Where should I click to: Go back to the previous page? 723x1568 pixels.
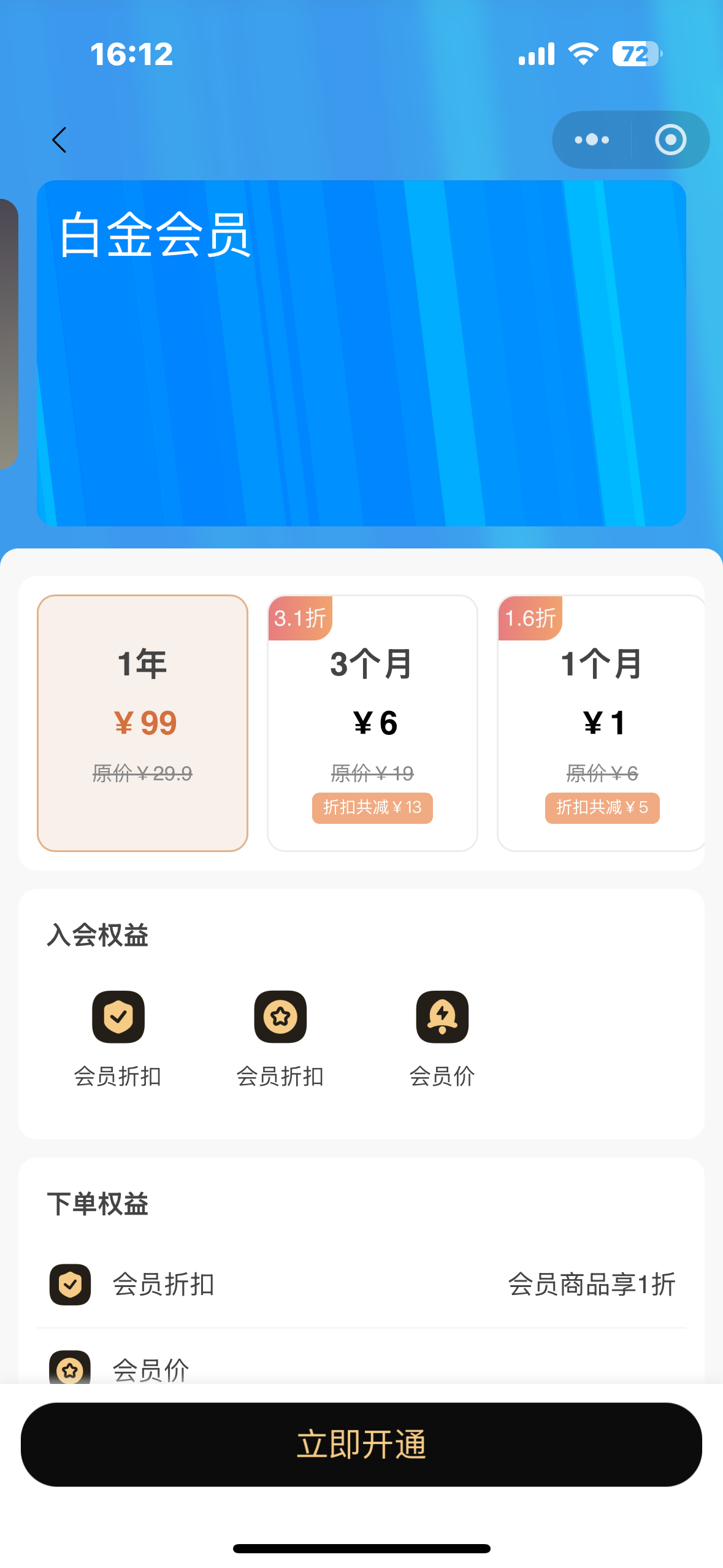59,140
